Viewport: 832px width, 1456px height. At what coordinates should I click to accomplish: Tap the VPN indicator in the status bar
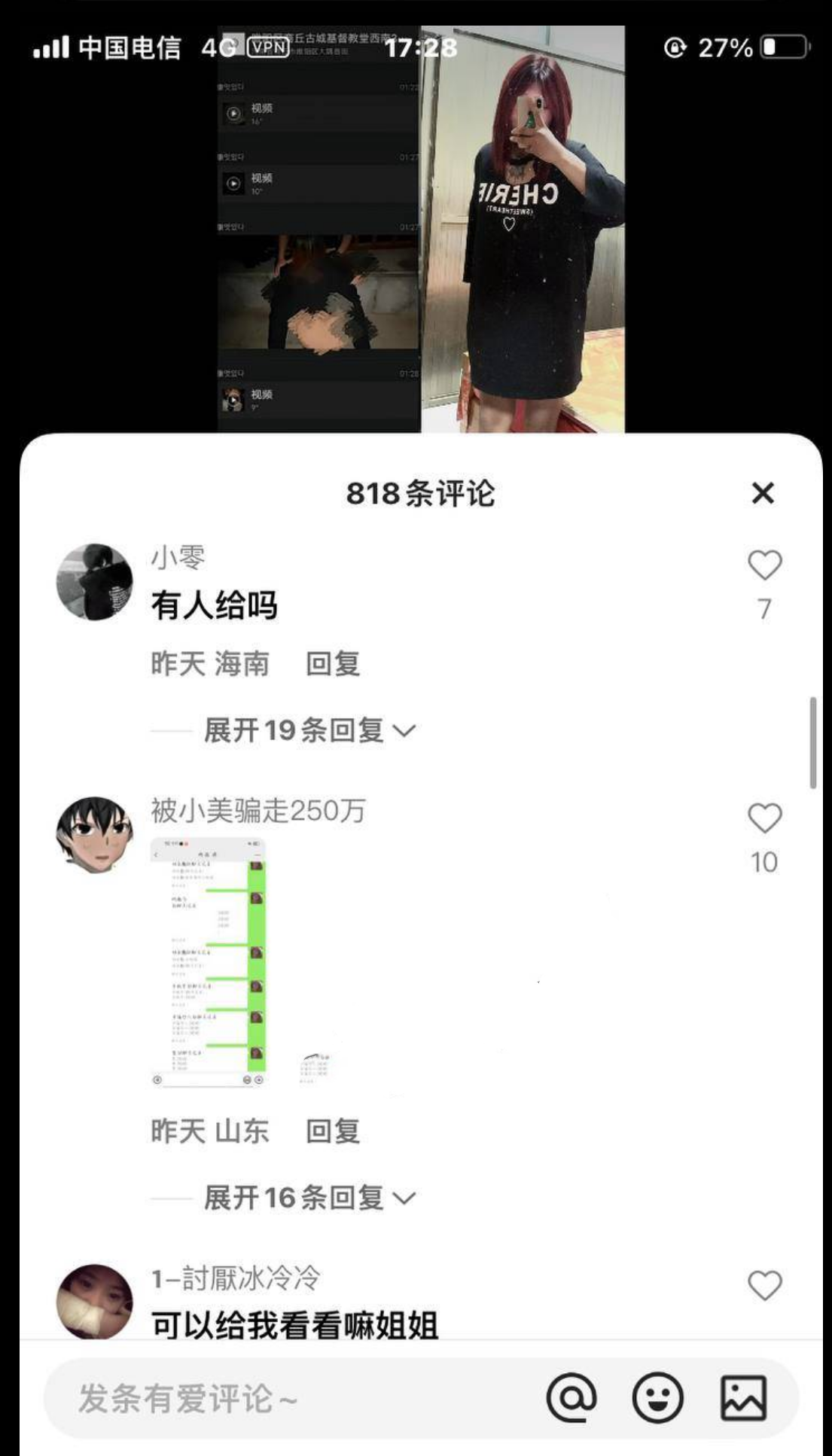click(x=267, y=47)
